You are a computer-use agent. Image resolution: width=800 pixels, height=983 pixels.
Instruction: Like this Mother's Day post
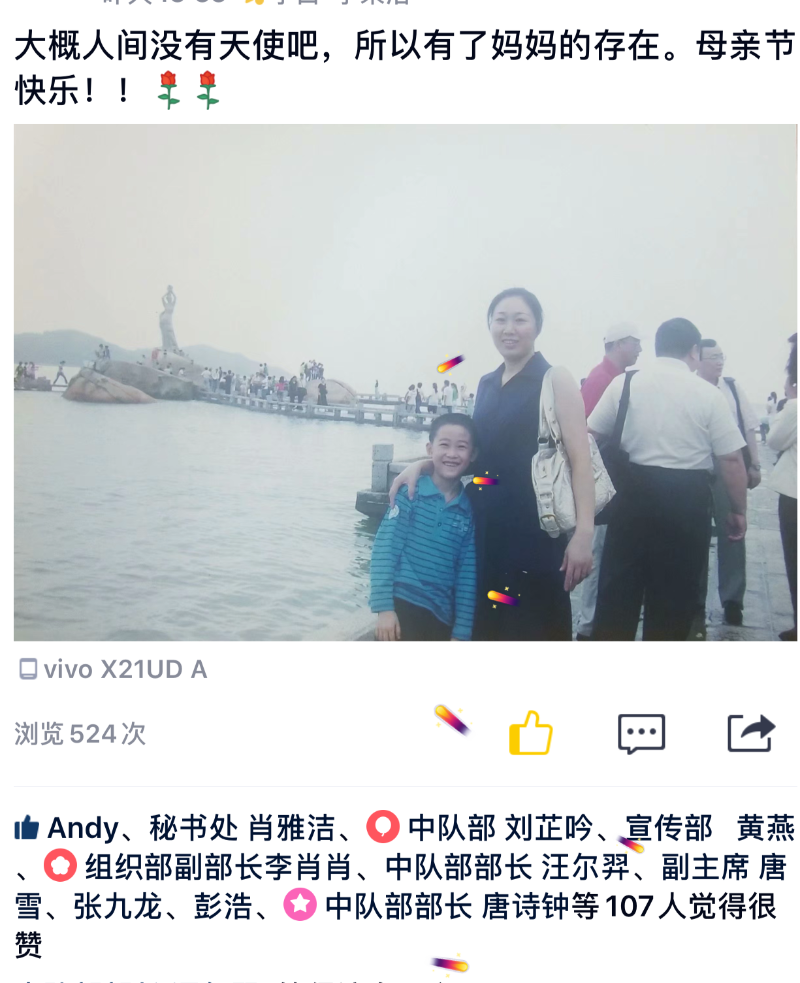(x=531, y=734)
